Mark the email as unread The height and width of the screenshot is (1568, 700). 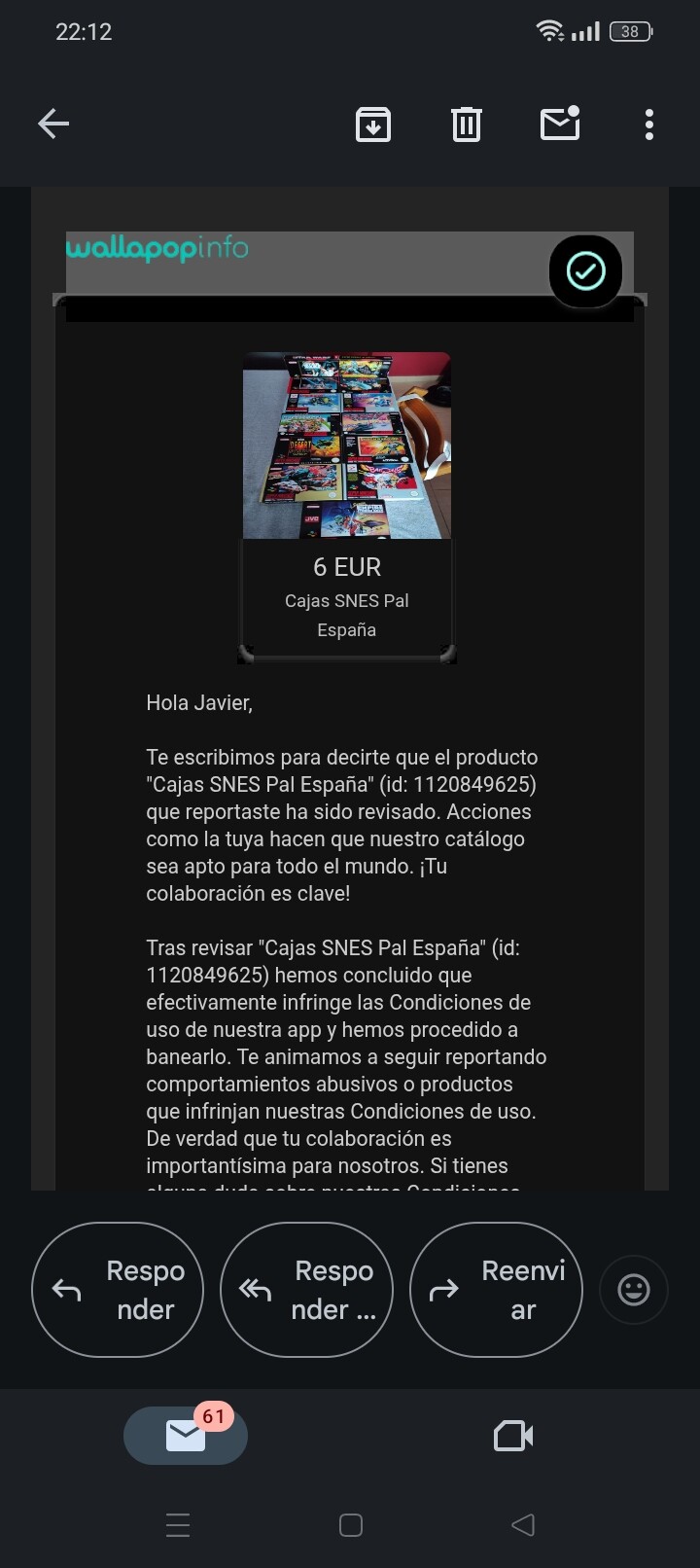click(x=560, y=124)
